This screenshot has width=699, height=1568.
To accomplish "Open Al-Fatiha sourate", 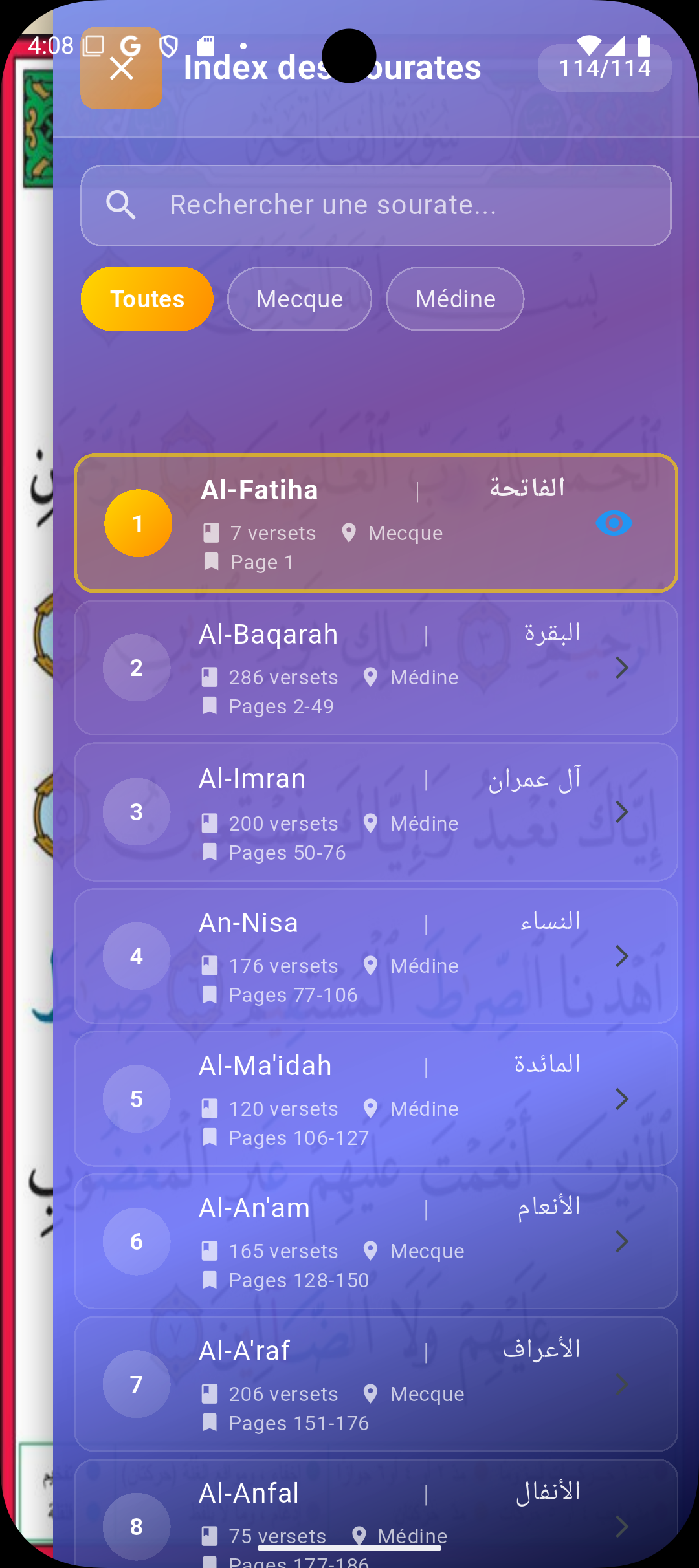I will coord(375,523).
